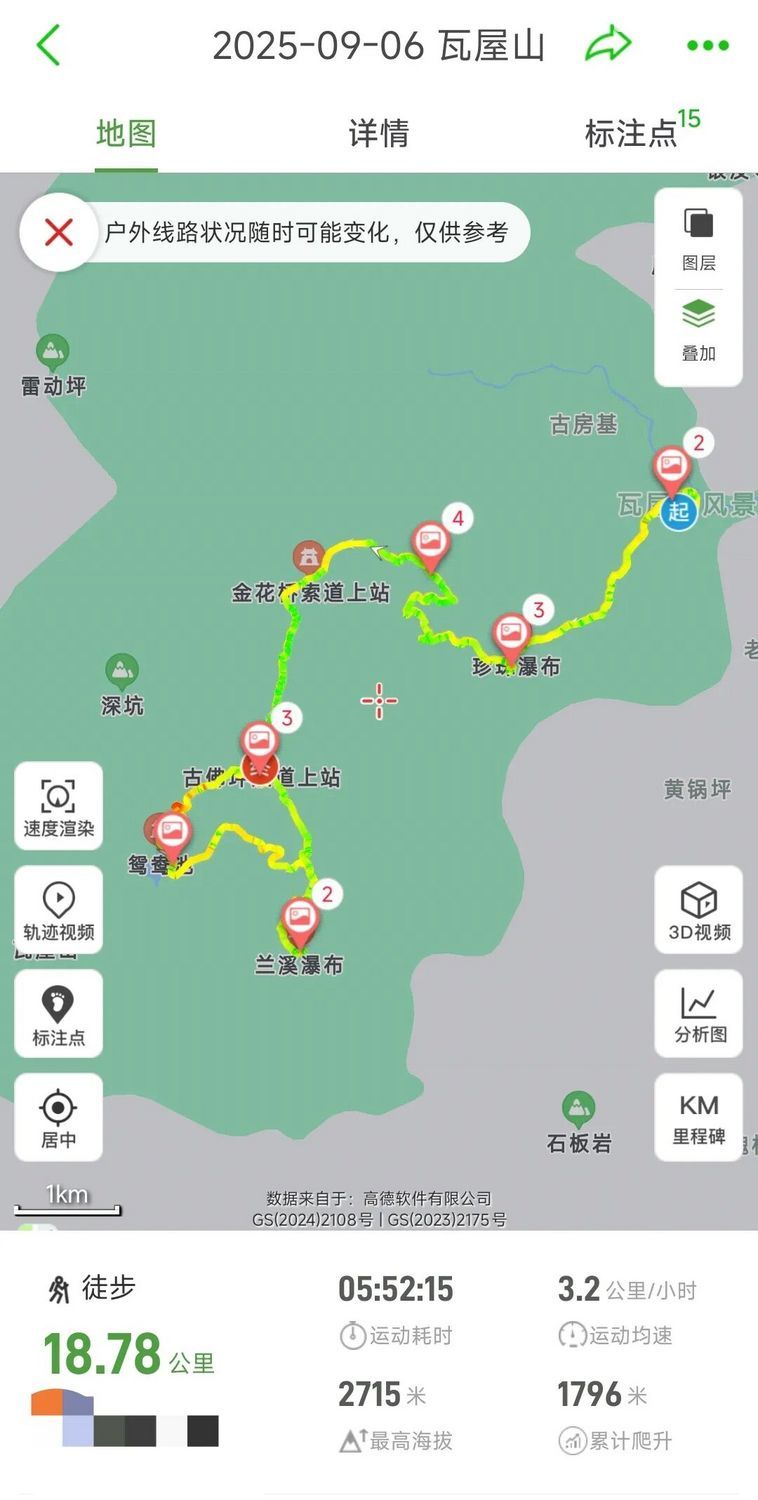Center the map with 居中
Viewport: 758px width, 1500px height.
pos(59,1118)
